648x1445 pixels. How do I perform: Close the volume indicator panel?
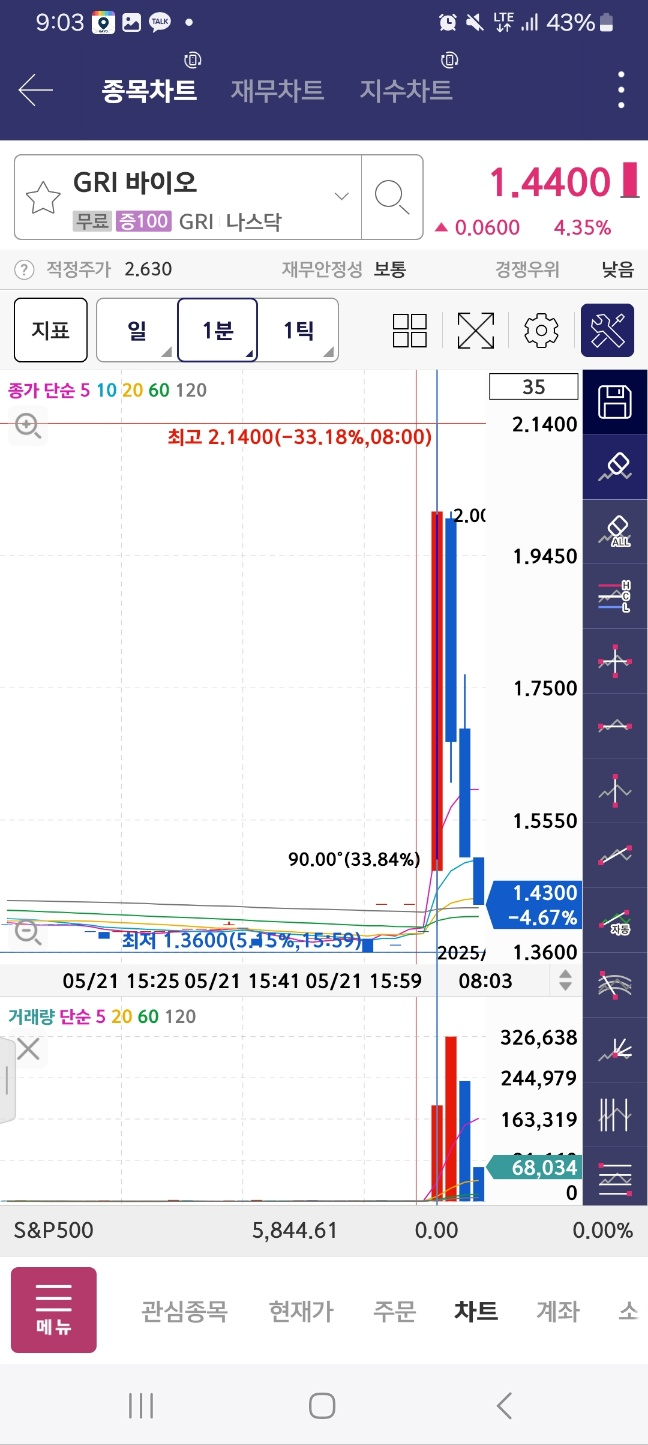(28, 1049)
